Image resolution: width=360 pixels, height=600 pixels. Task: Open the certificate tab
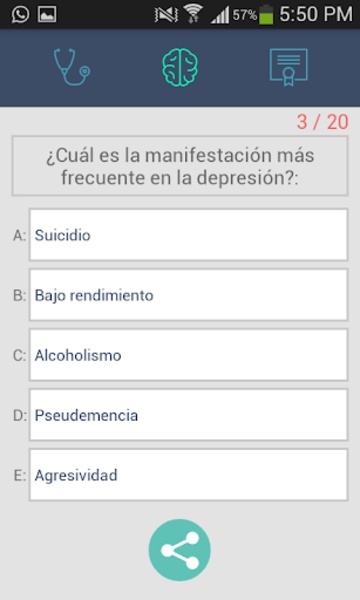288,67
